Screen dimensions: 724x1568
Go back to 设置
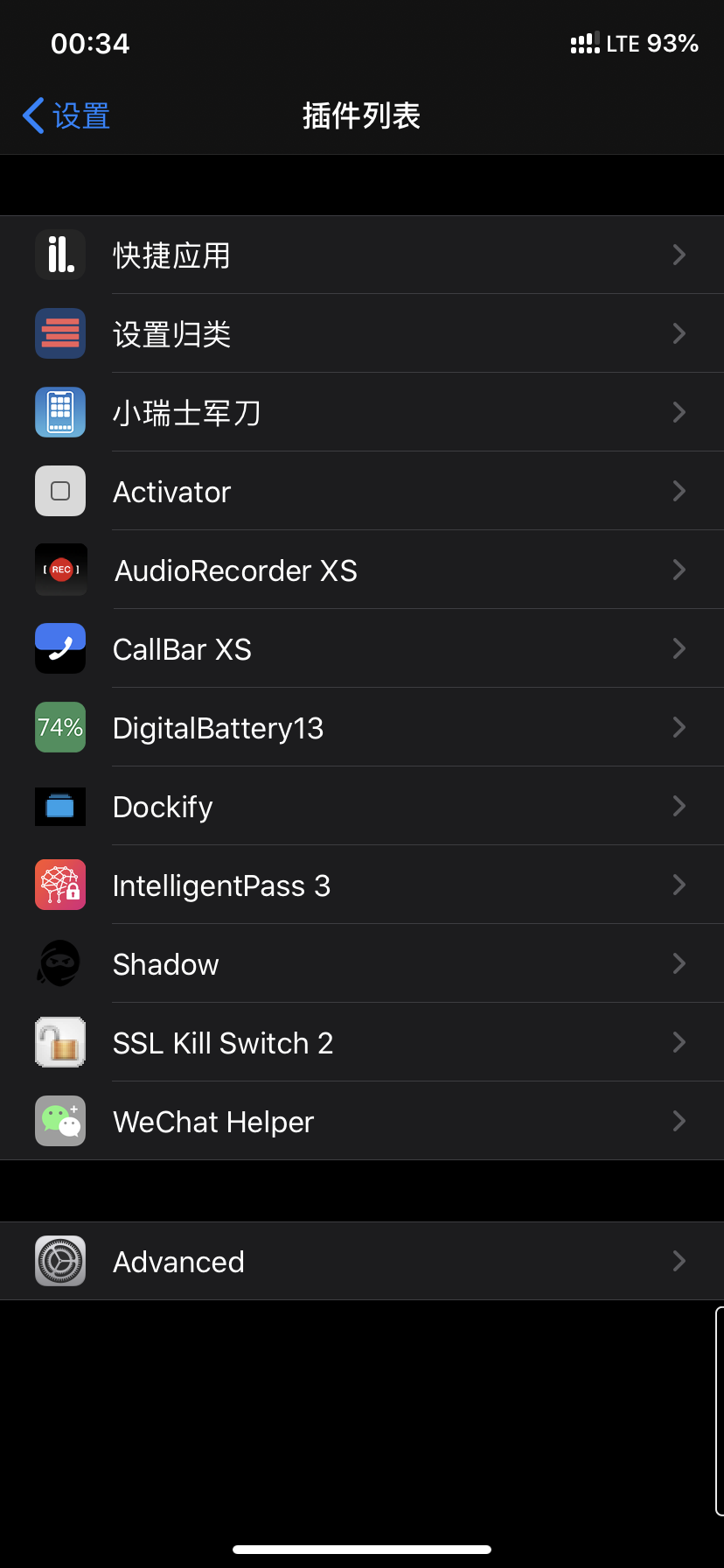tap(66, 115)
